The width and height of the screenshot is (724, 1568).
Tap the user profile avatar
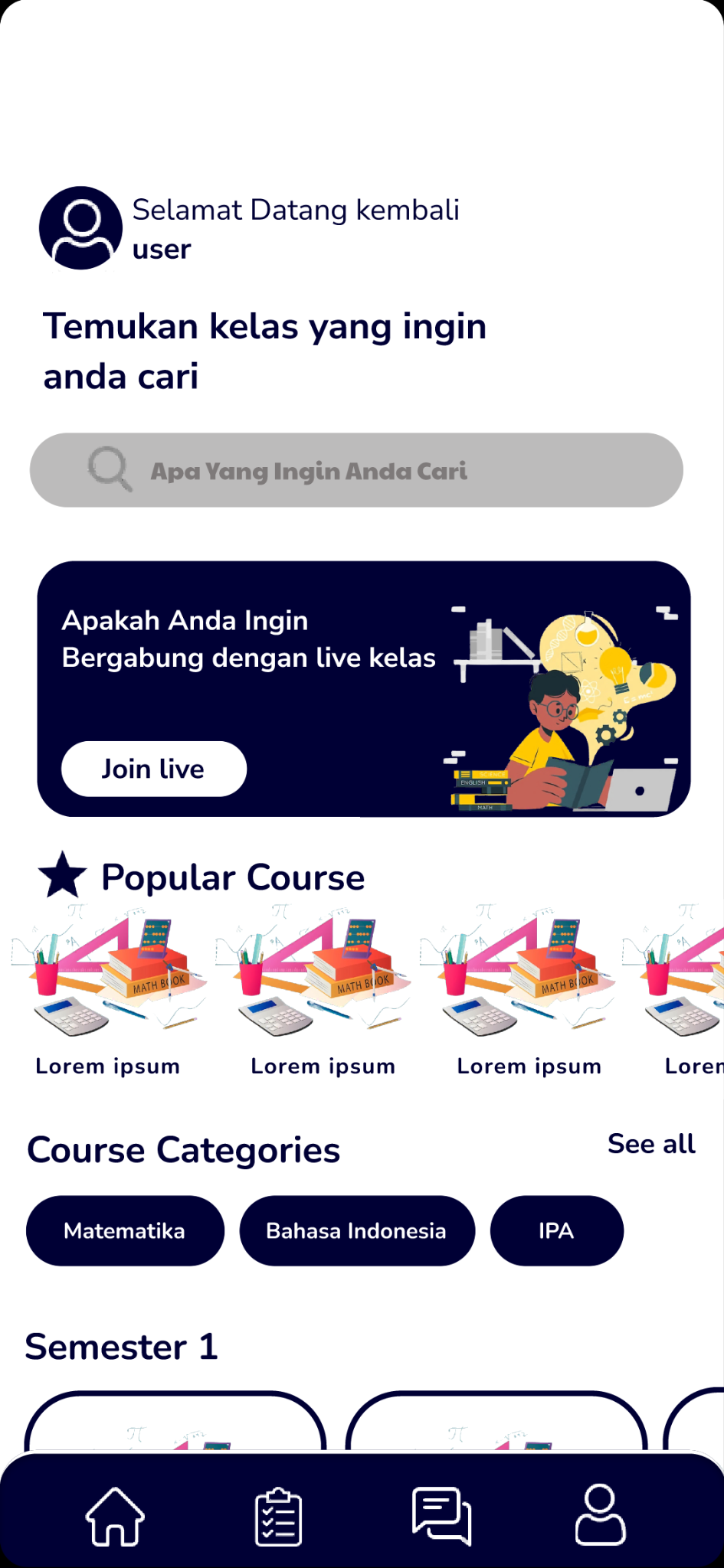point(80,228)
